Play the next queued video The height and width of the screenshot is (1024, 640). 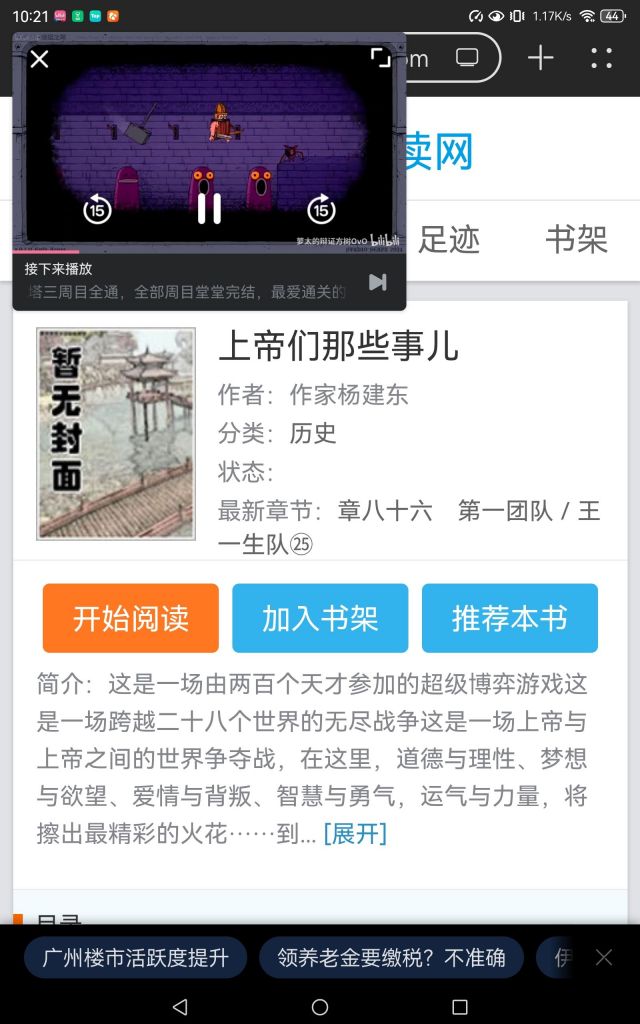pos(377,282)
